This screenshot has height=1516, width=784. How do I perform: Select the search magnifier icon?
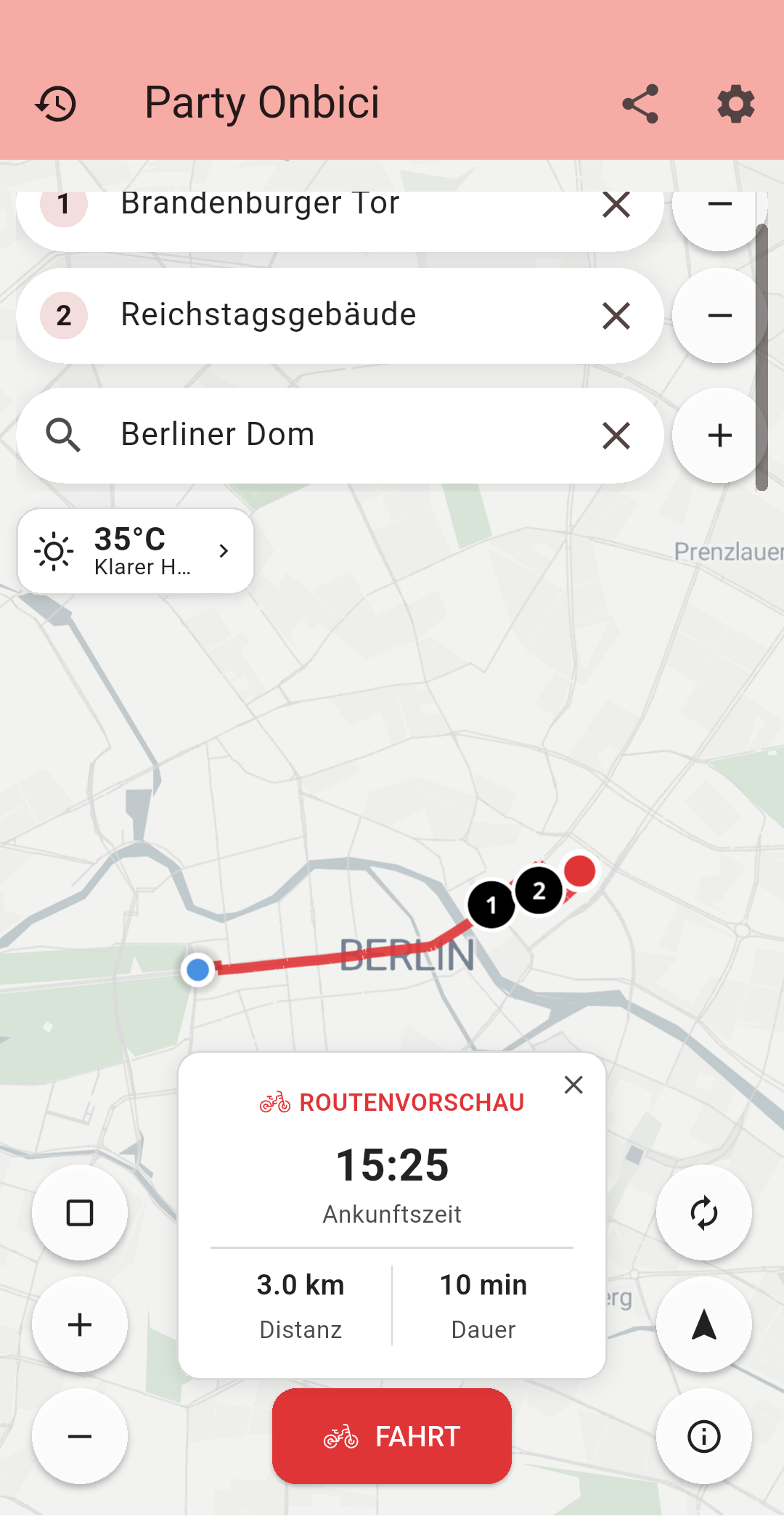coord(63,434)
